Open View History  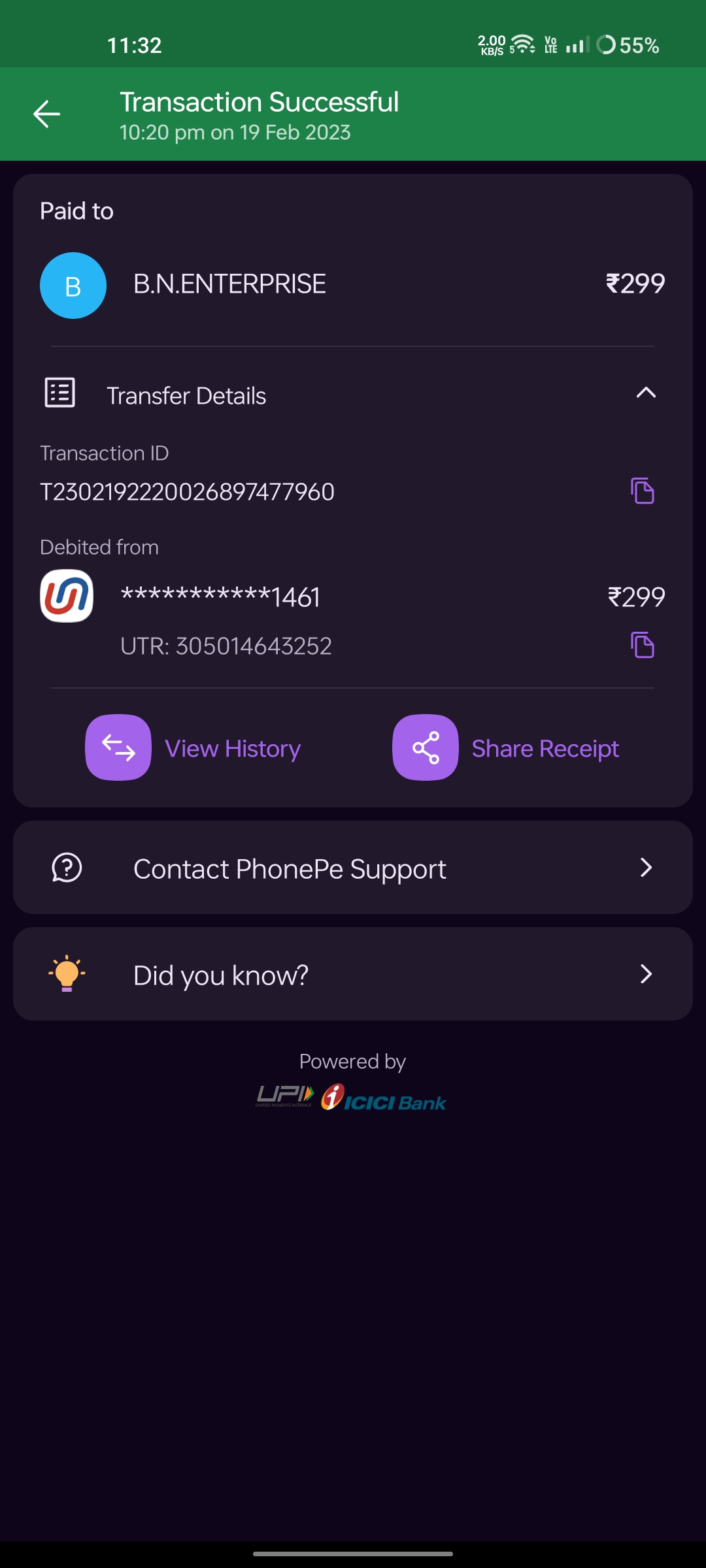tap(194, 747)
